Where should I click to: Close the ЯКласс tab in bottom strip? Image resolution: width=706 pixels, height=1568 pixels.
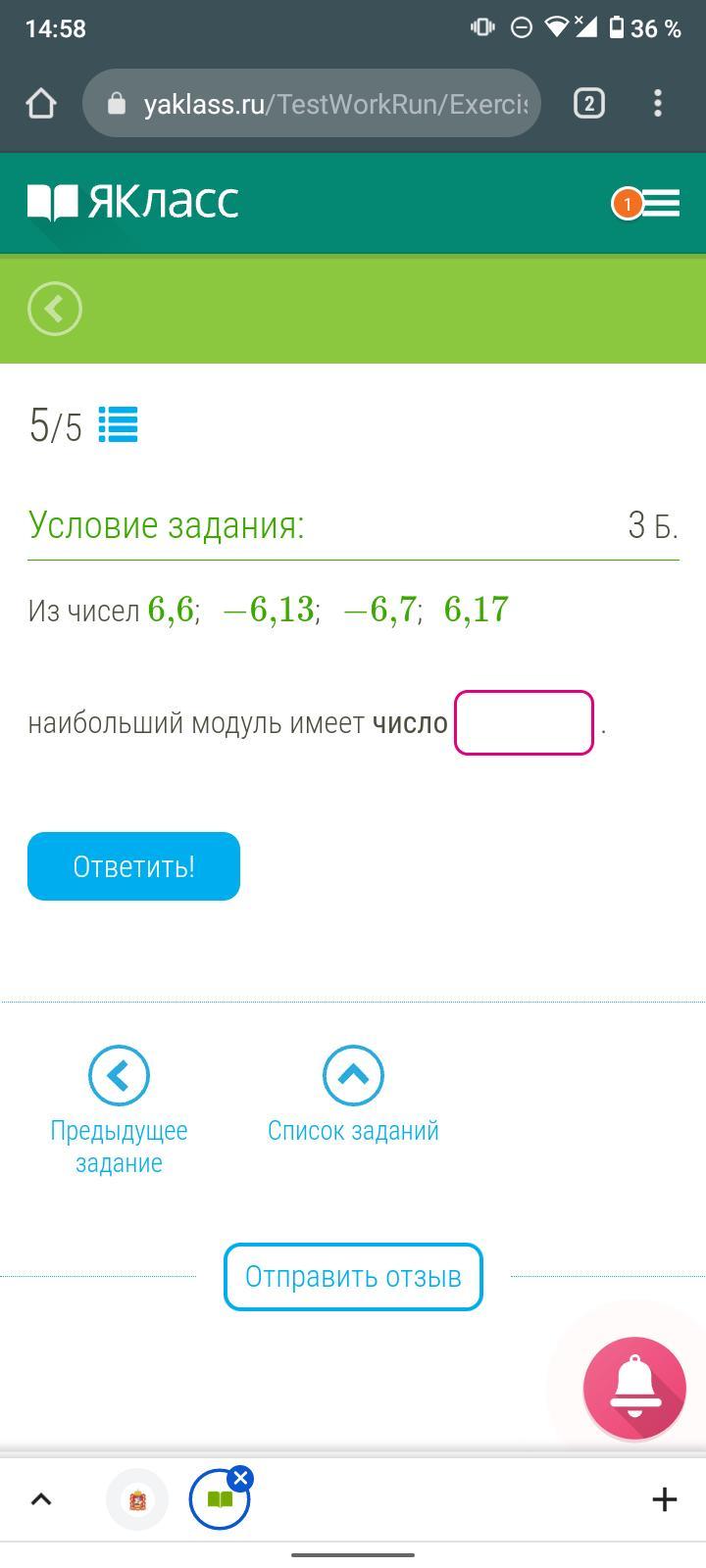tap(241, 1478)
